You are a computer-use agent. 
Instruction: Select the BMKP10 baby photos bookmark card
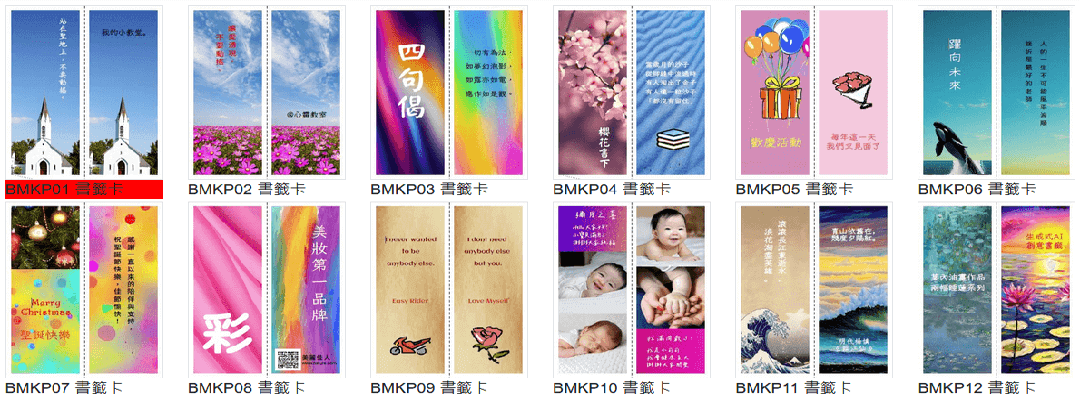click(632, 290)
